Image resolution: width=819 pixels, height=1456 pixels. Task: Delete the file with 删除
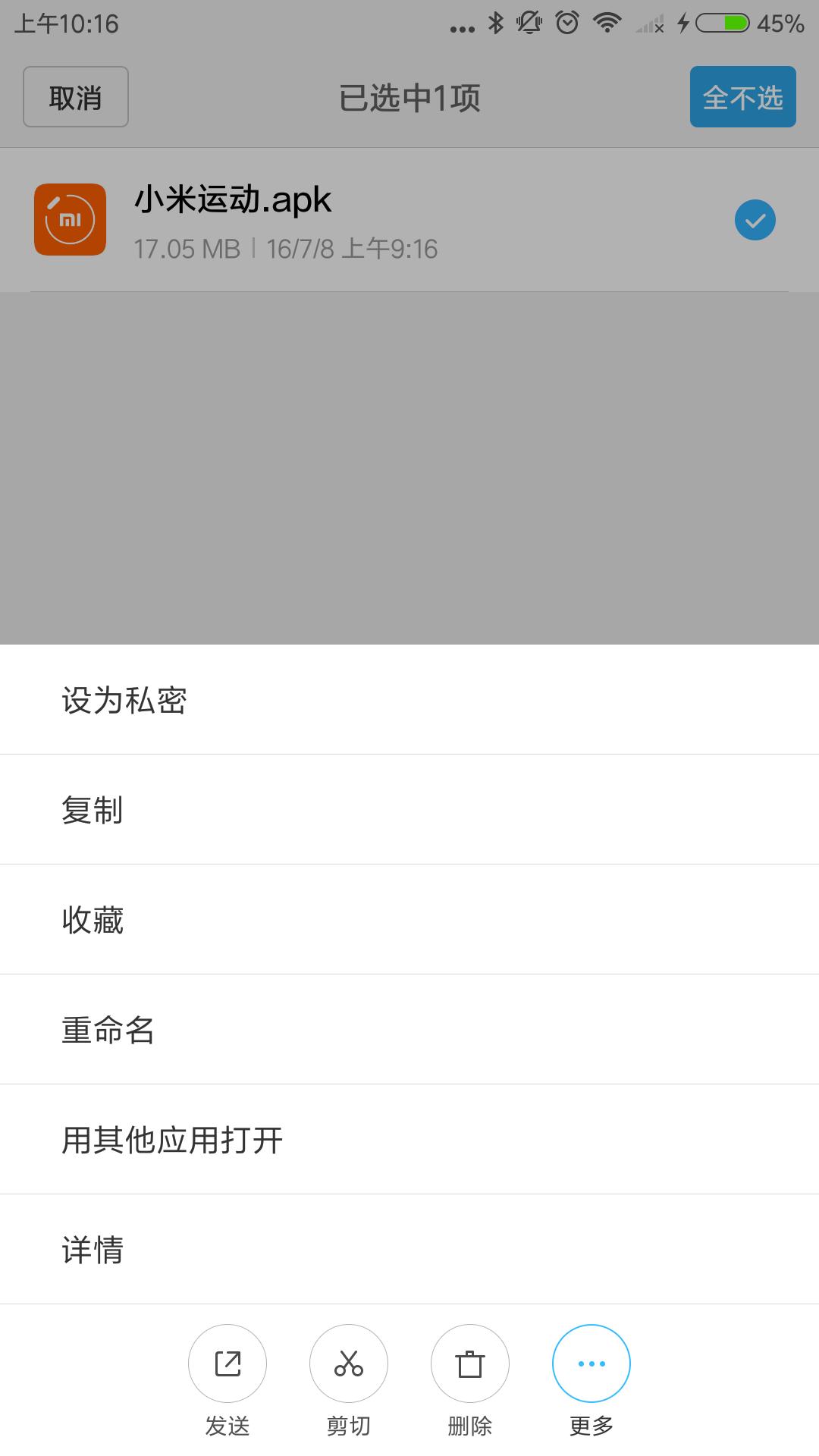[x=470, y=1363]
